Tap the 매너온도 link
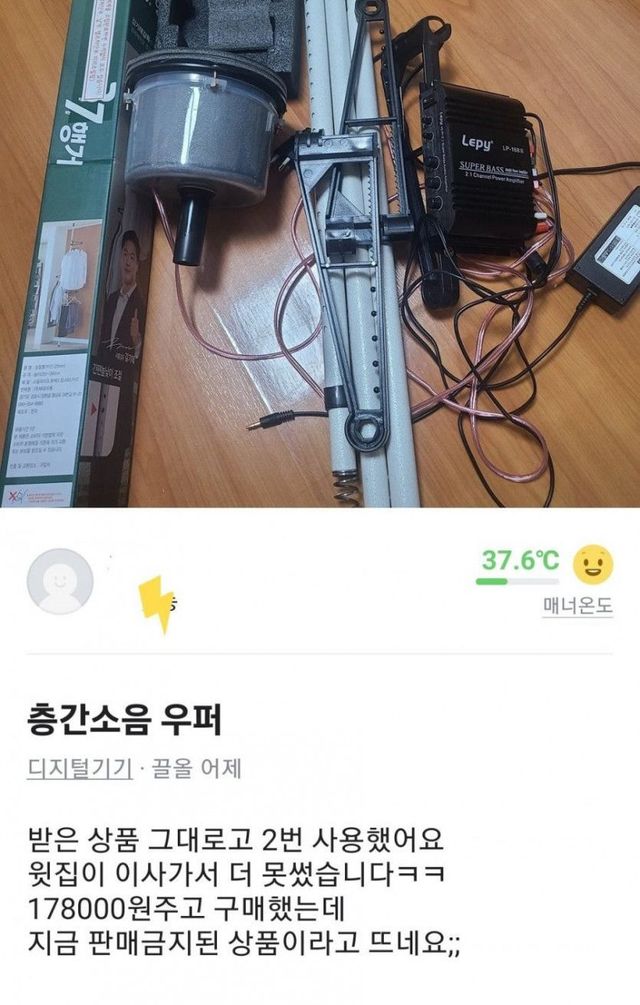Image resolution: width=640 pixels, height=1005 pixels. pyautogui.click(x=577, y=606)
